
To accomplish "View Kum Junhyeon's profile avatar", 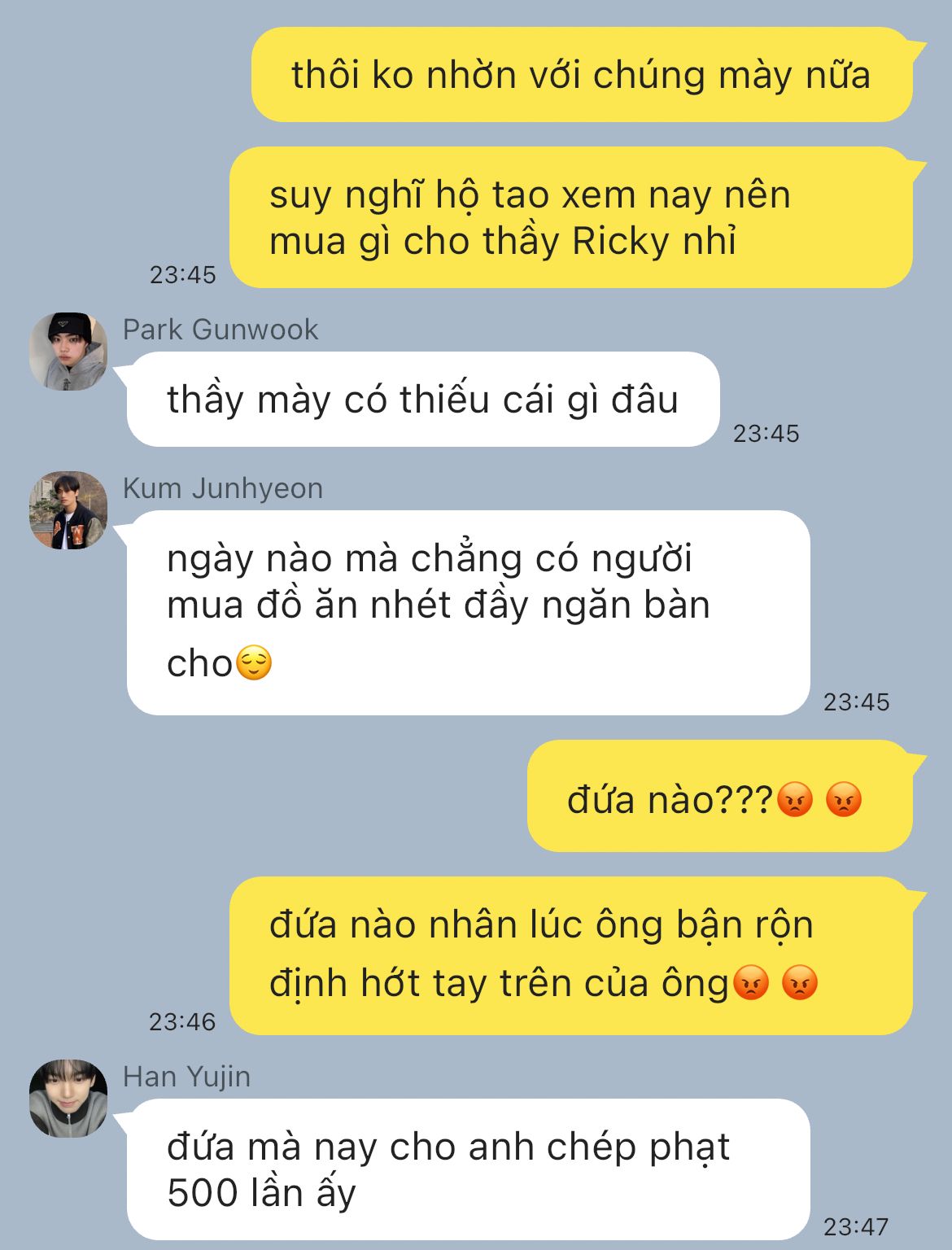I will coord(68,510).
